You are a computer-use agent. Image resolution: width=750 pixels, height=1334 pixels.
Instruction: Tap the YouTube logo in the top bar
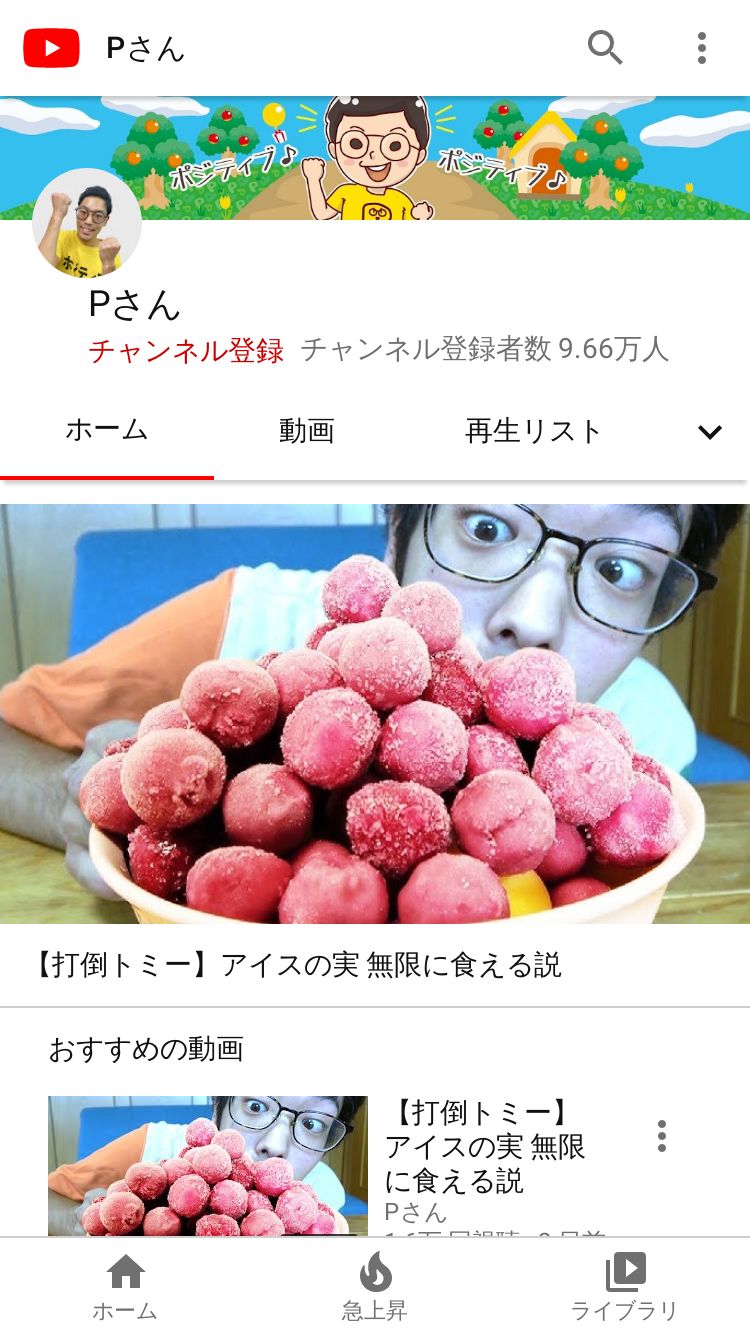[x=51, y=48]
